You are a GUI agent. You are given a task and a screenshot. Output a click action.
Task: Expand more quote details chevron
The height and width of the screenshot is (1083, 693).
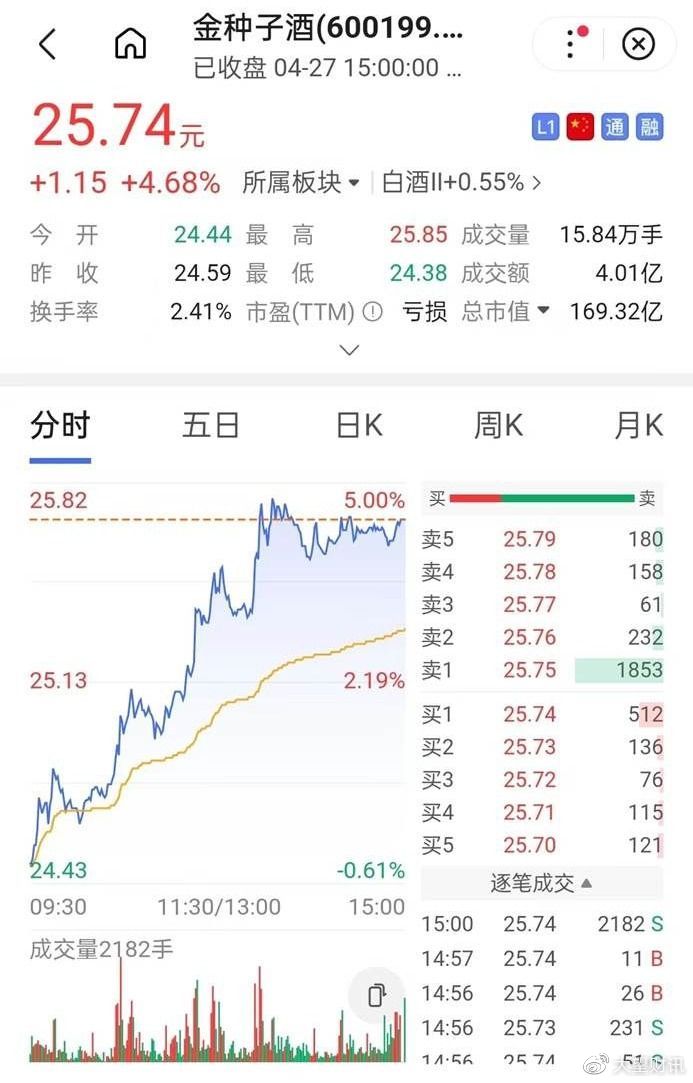(x=349, y=350)
